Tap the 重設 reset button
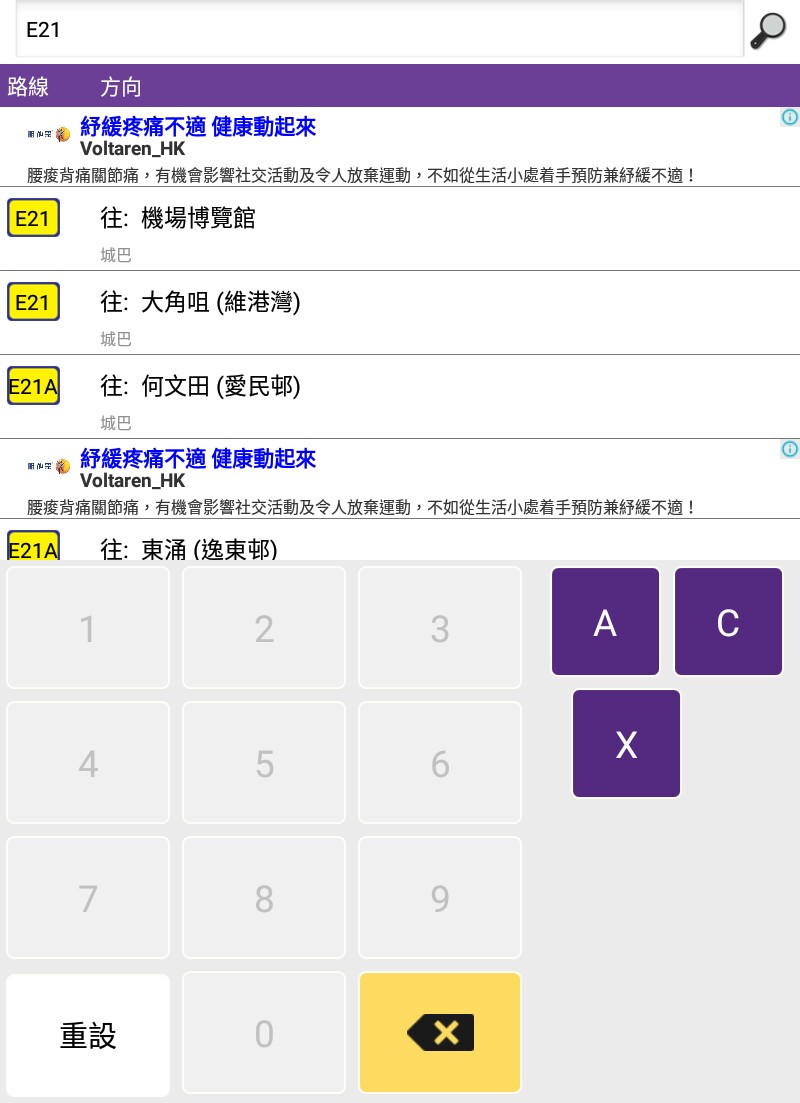 click(x=88, y=1034)
